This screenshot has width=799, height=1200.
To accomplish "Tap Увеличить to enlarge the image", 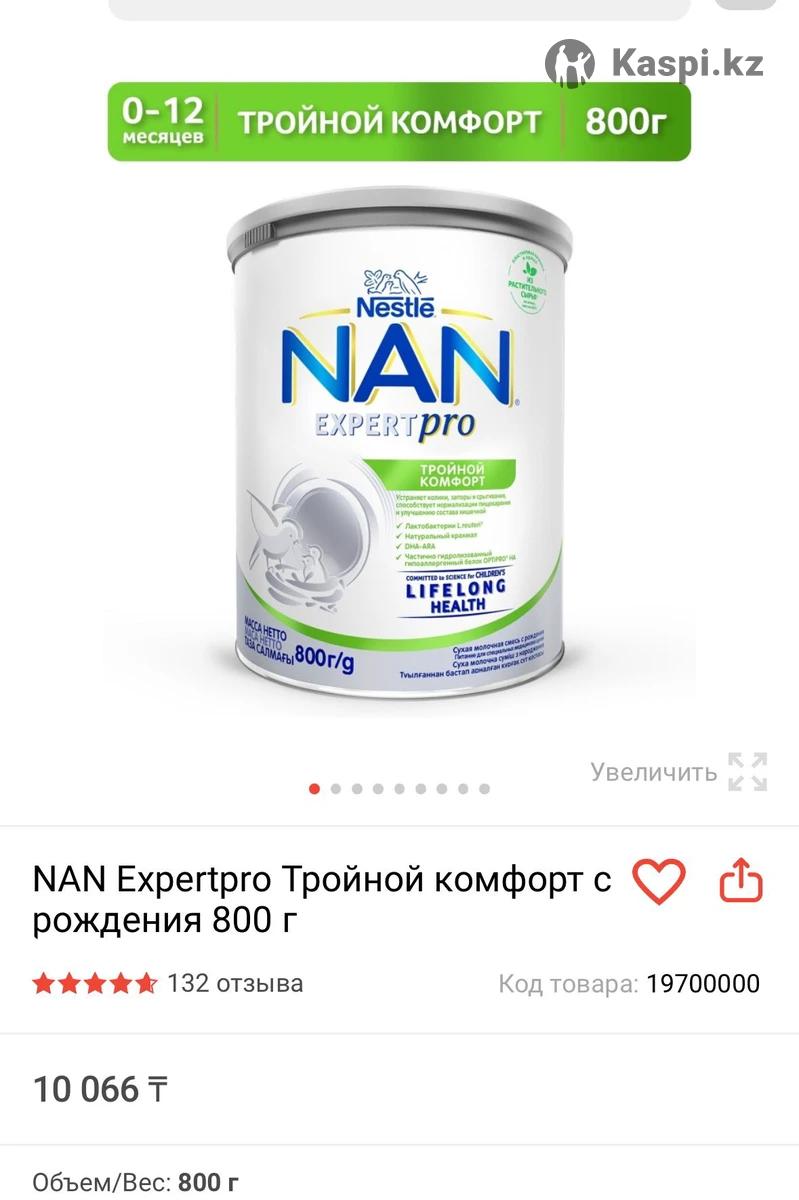I will (678, 772).
